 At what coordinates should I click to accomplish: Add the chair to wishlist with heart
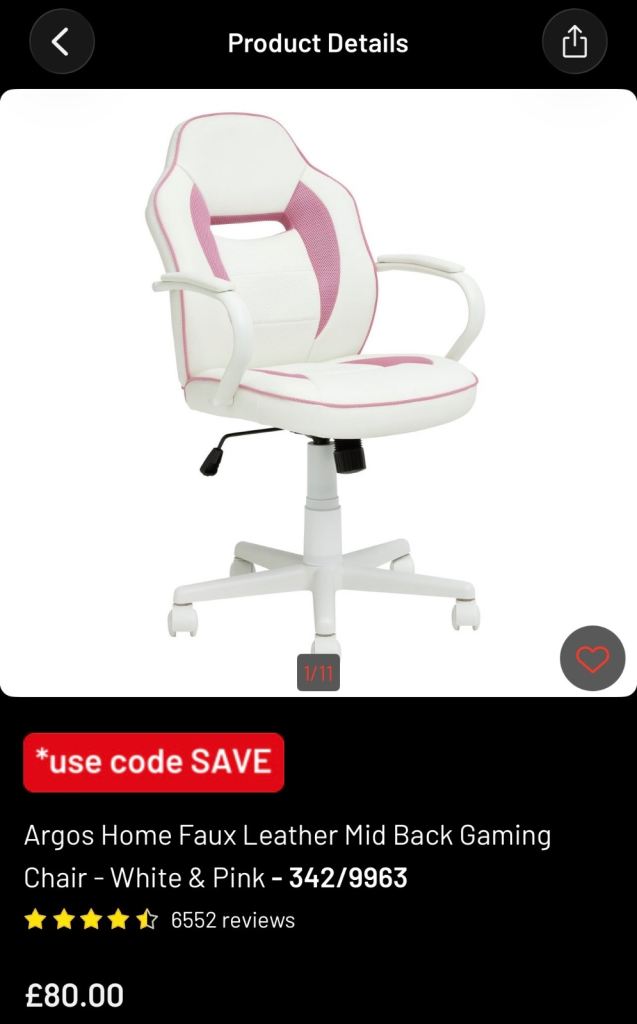tap(593, 658)
